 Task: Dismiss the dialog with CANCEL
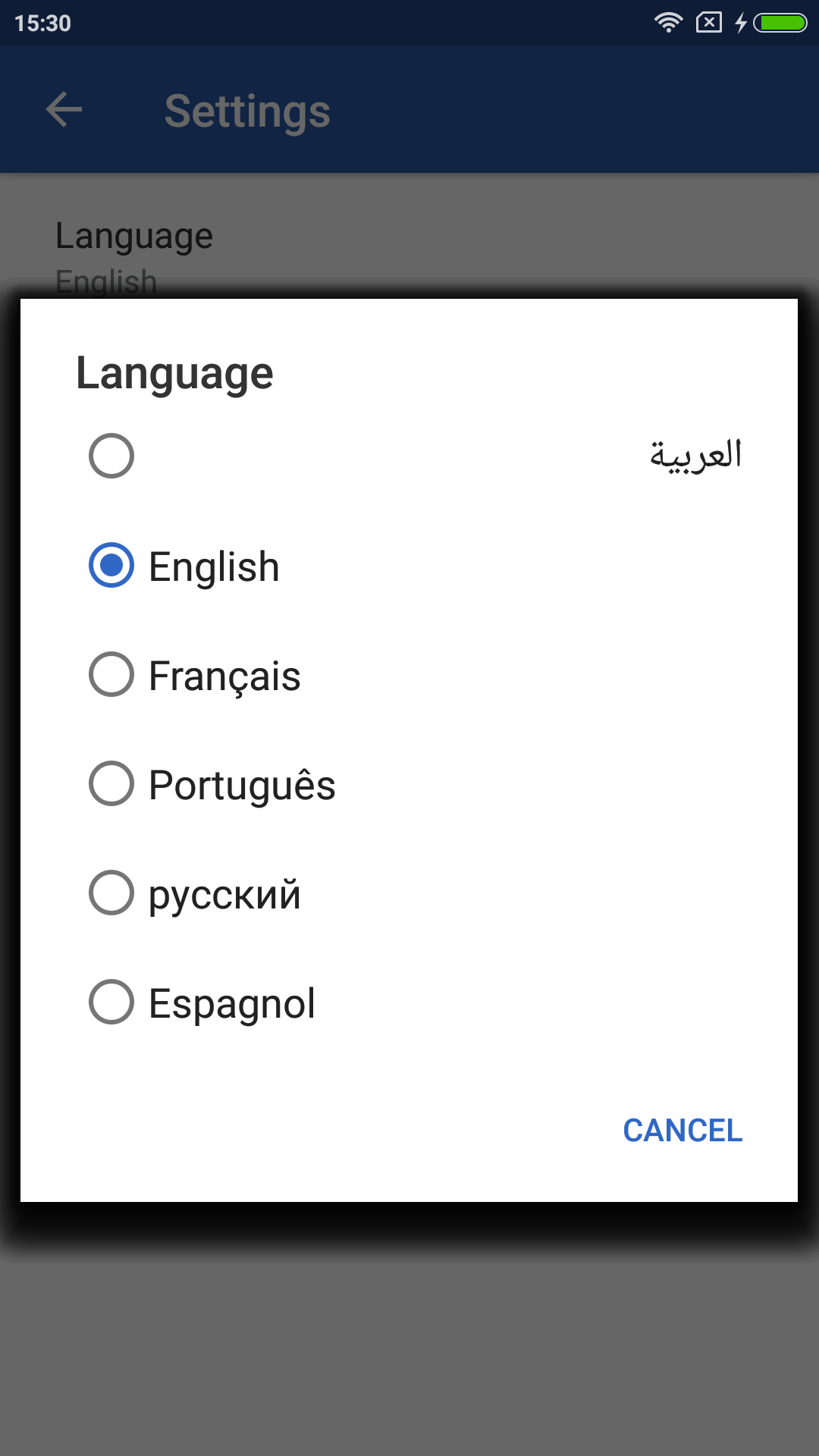[x=682, y=1130]
